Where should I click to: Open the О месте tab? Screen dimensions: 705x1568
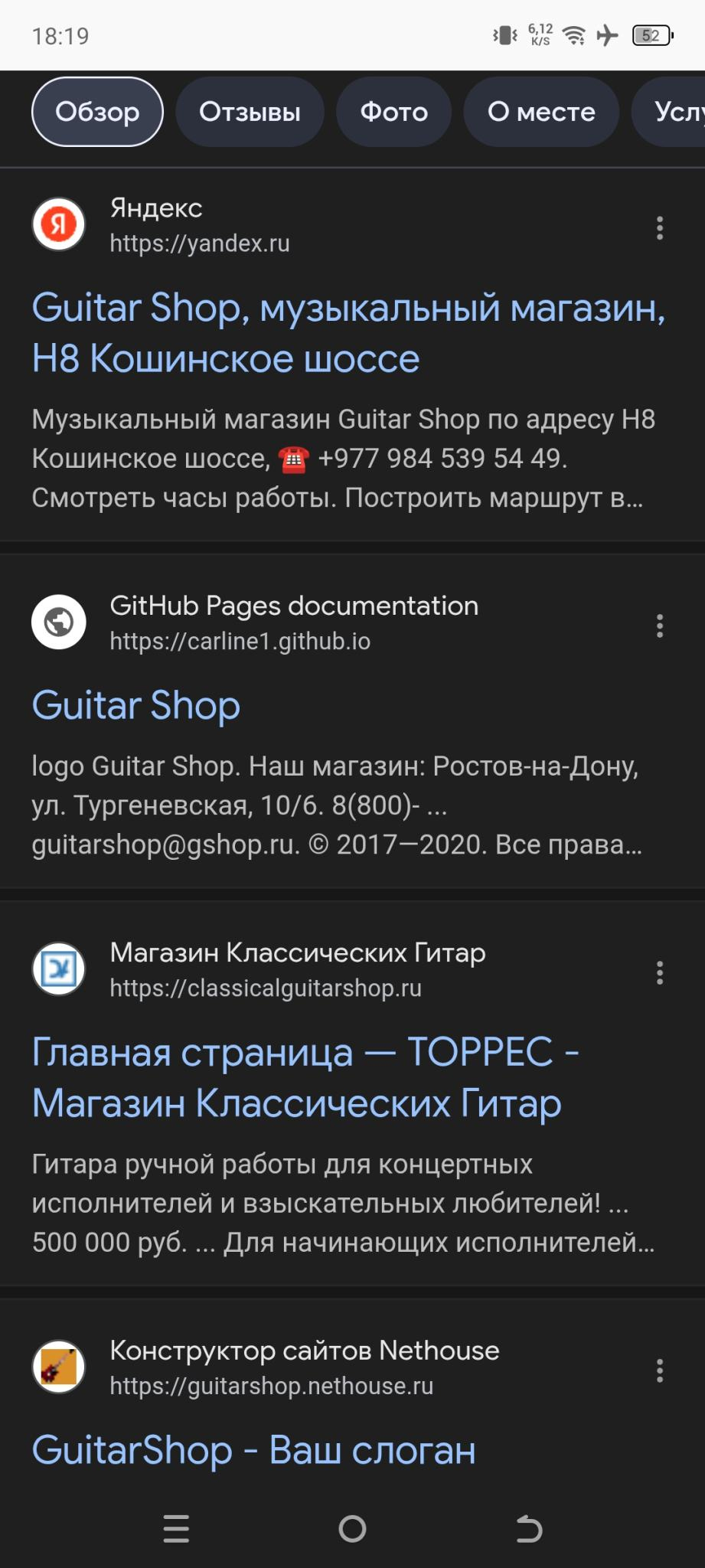541,112
